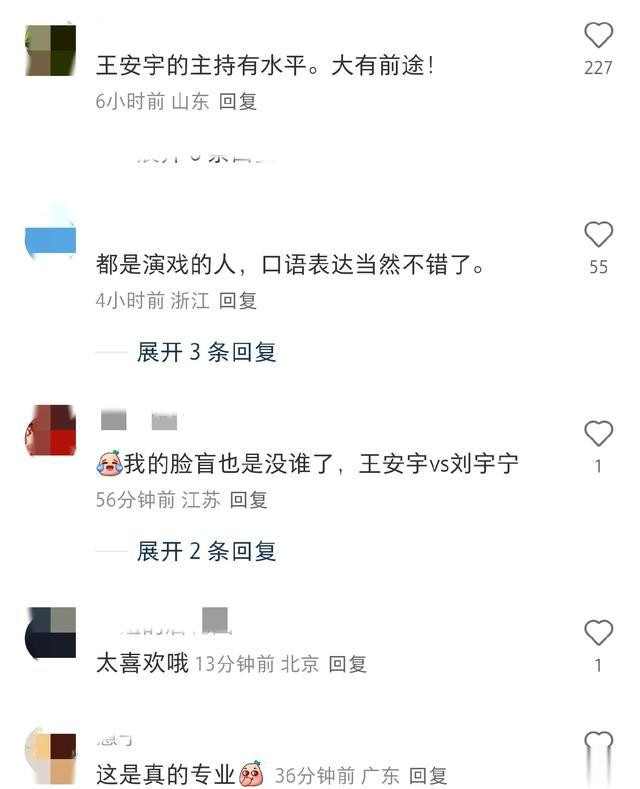Like the comment '都是演戏的人'
The width and height of the screenshot is (640, 789).
[598, 235]
